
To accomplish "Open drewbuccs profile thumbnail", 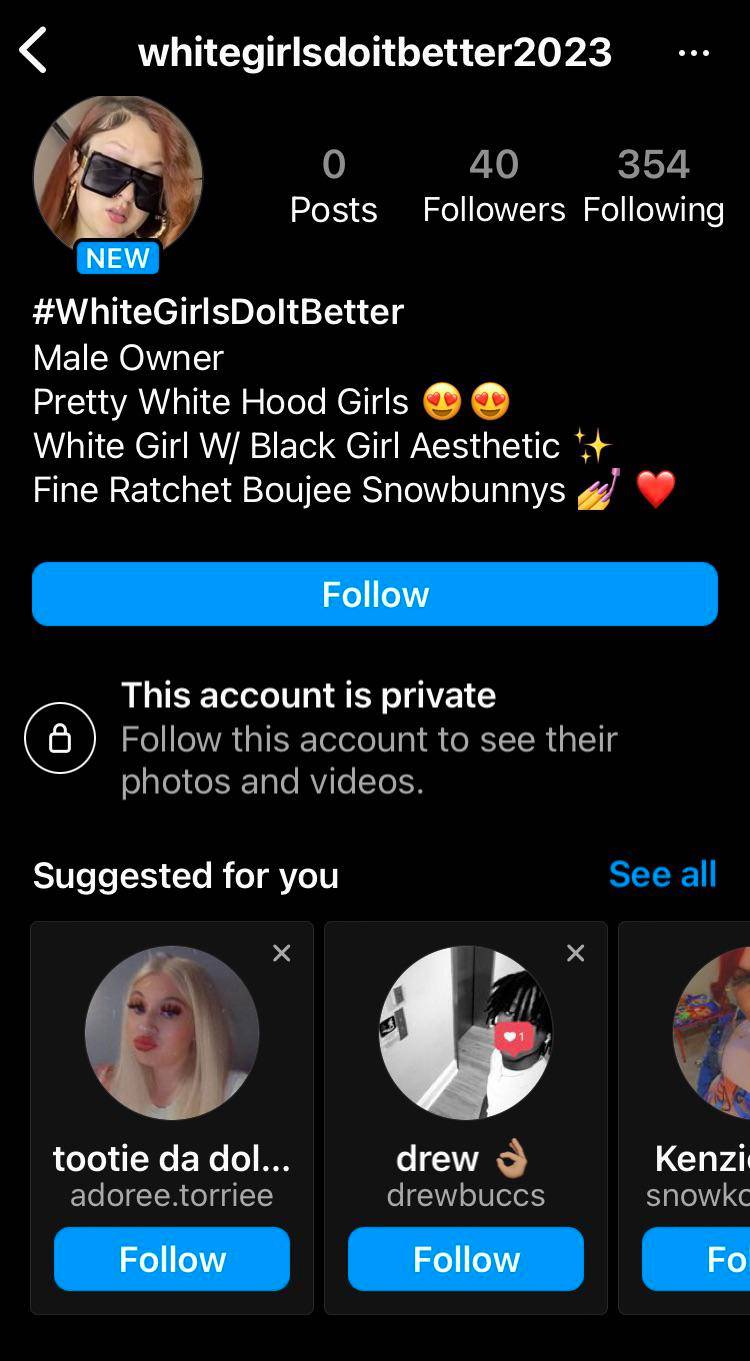I will point(465,1031).
